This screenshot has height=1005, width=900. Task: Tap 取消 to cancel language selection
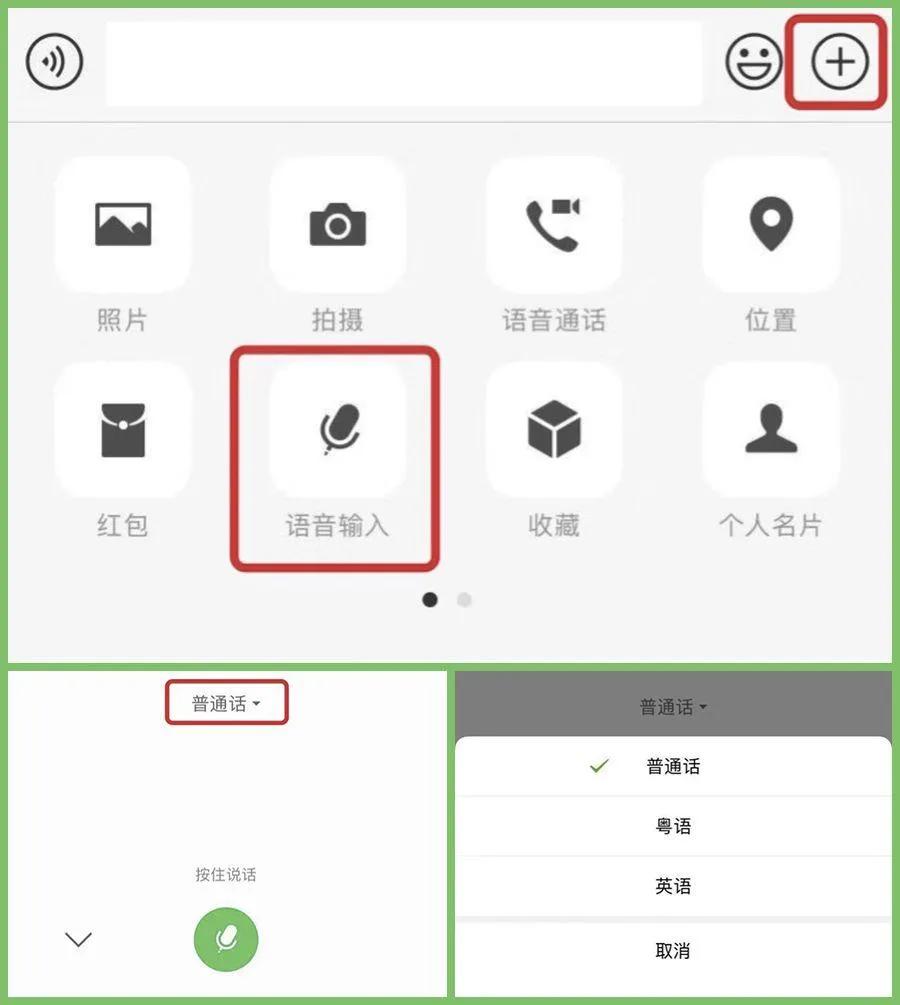tap(673, 950)
